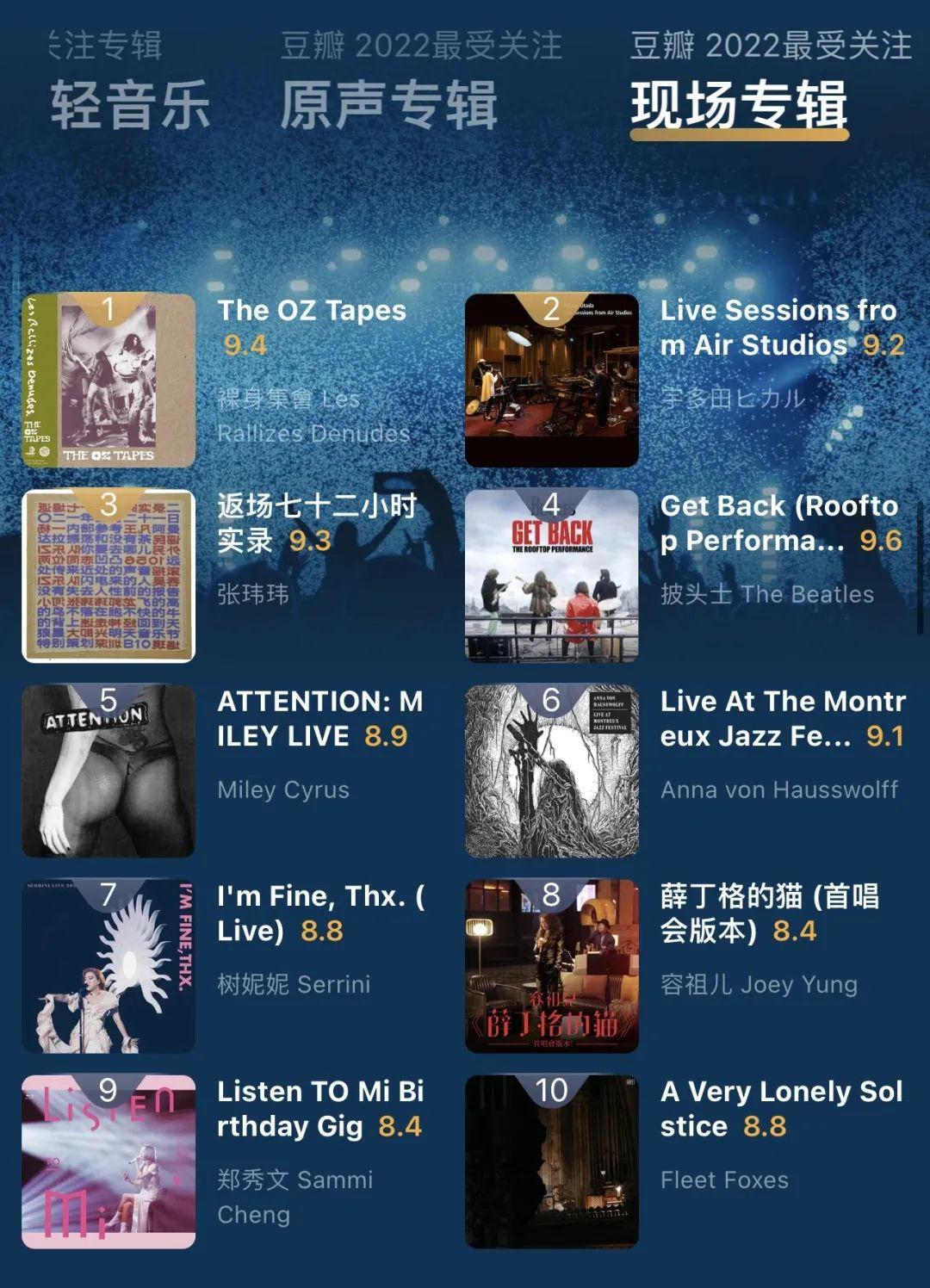View 返场七十二小时实录 by 张玮玮
The image size is (930, 1288).
coord(108,576)
